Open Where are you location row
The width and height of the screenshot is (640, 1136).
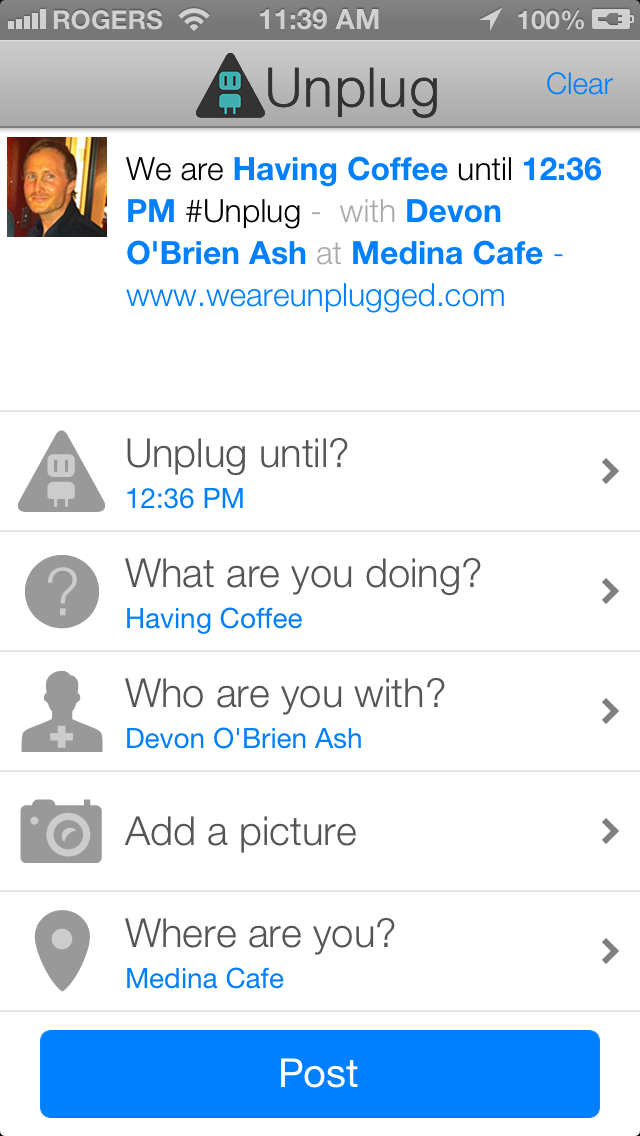pos(320,952)
